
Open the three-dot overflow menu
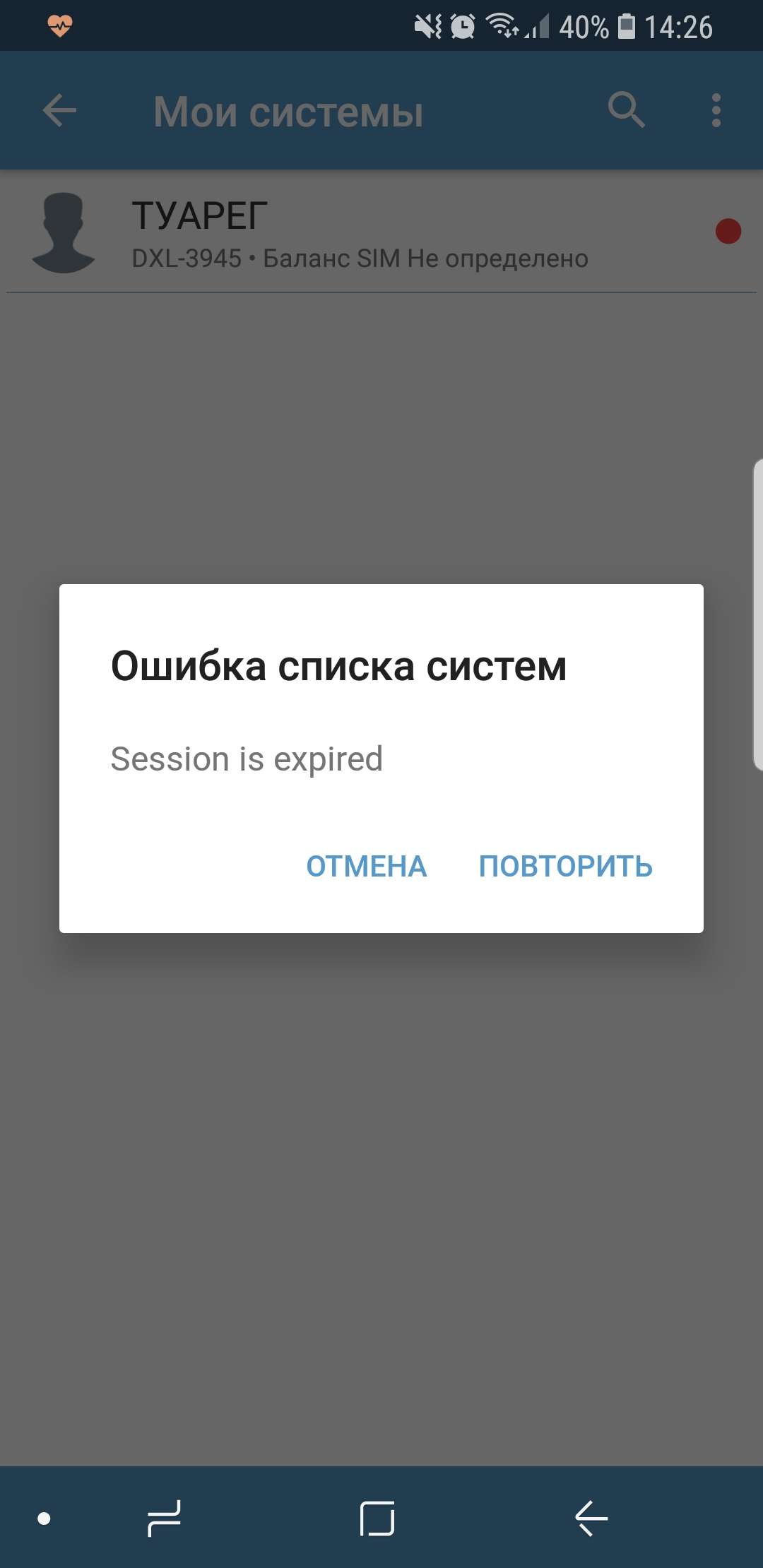[716, 110]
